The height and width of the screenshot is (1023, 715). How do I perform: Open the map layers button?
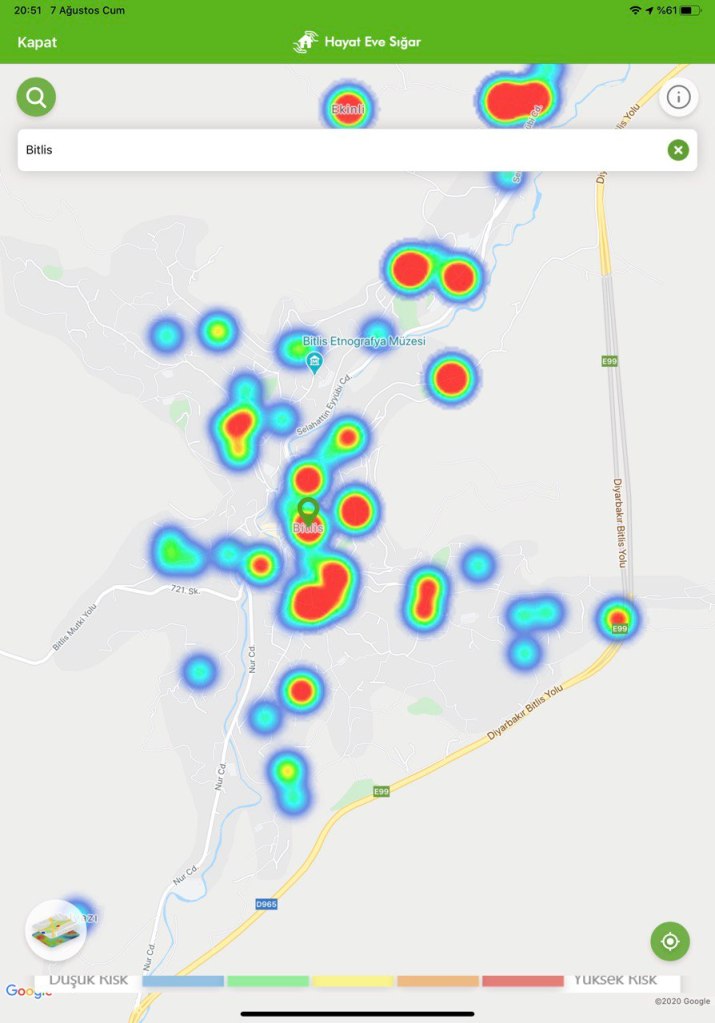55,931
